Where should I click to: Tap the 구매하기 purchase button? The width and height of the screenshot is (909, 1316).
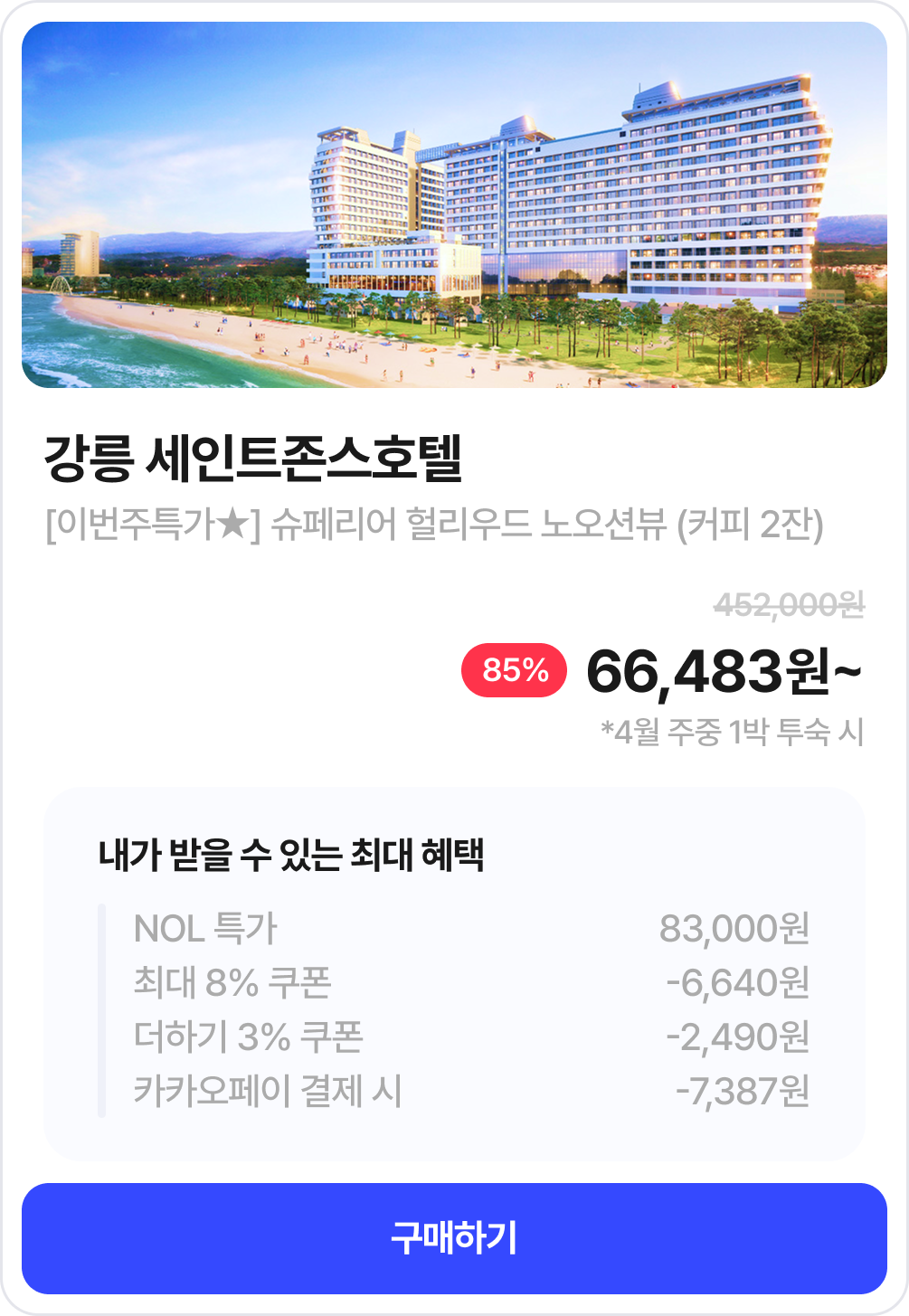coord(454,1237)
